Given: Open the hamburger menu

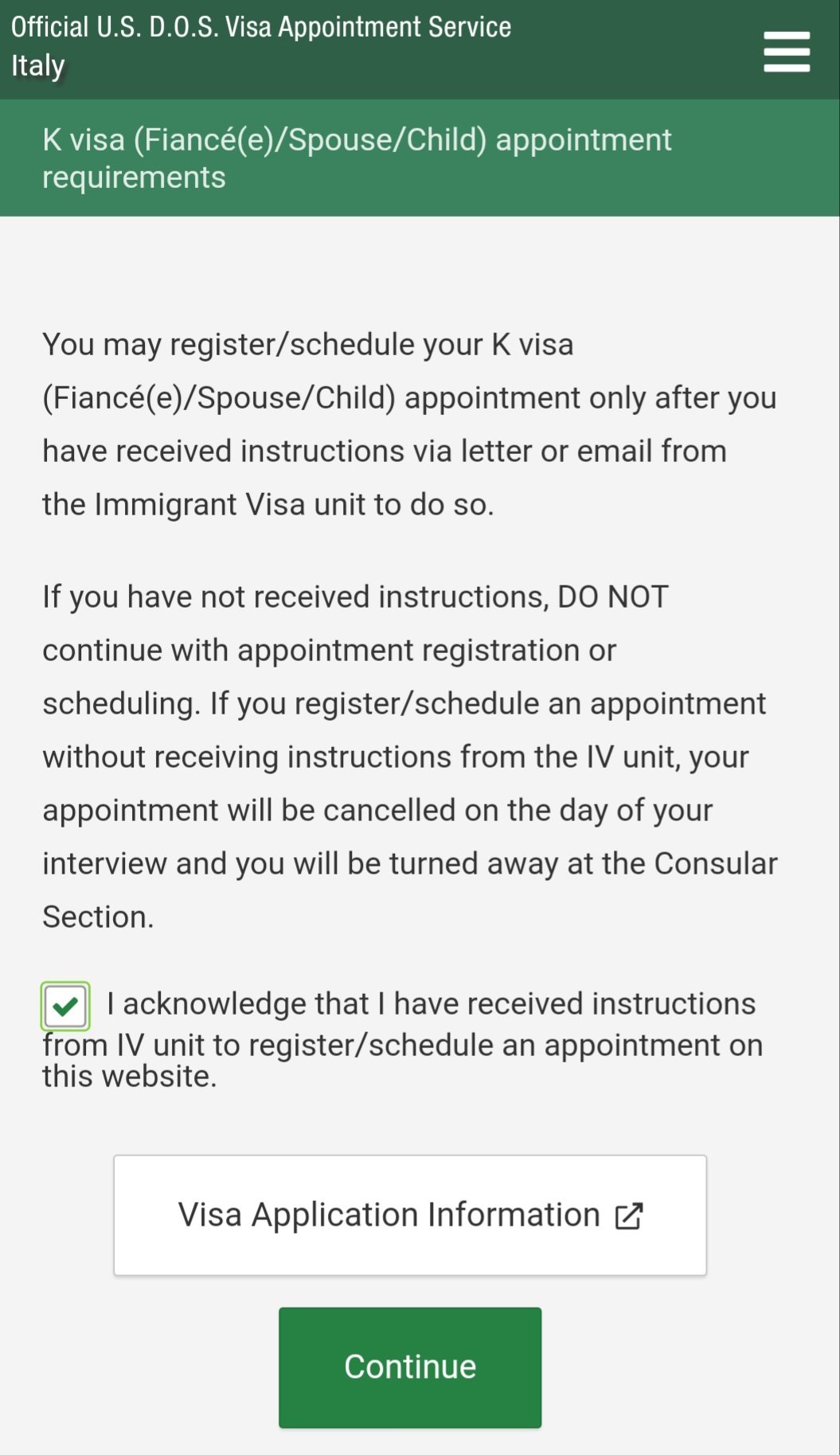Looking at the screenshot, I should (787, 51).
